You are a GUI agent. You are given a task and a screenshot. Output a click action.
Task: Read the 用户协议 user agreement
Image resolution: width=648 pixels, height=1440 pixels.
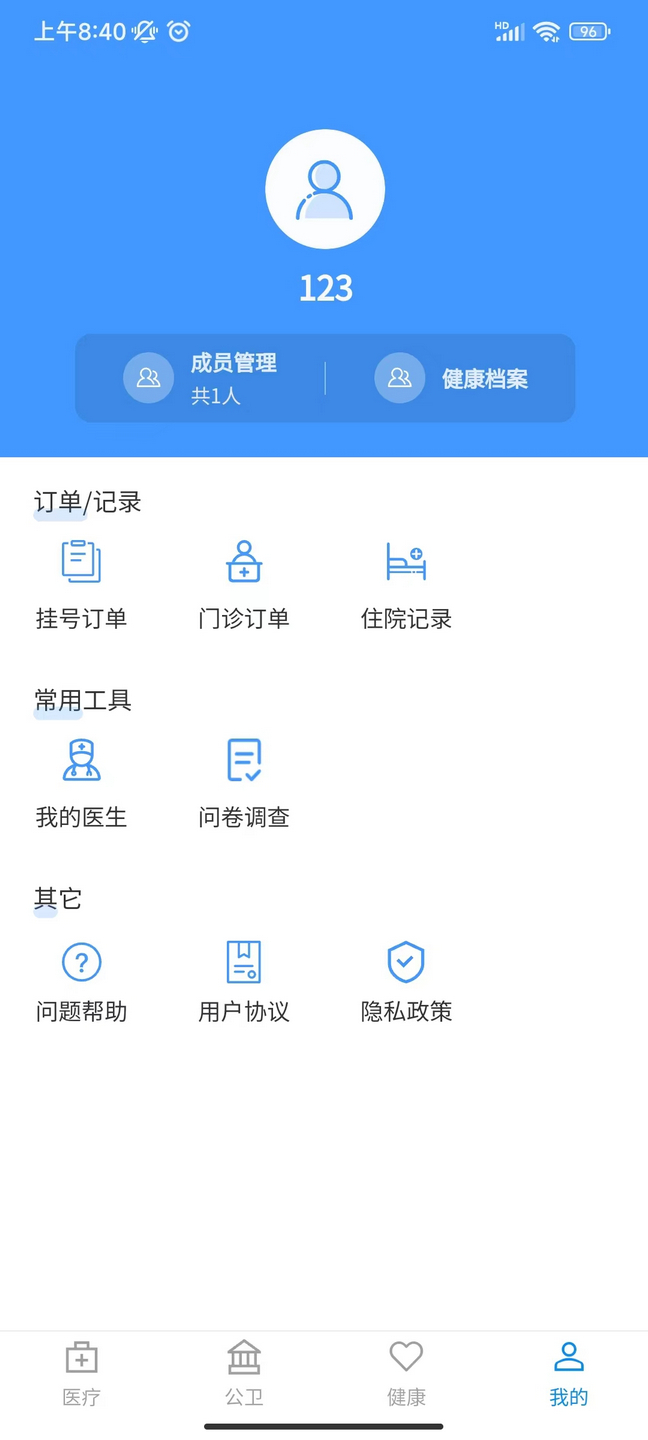pos(243,980)
